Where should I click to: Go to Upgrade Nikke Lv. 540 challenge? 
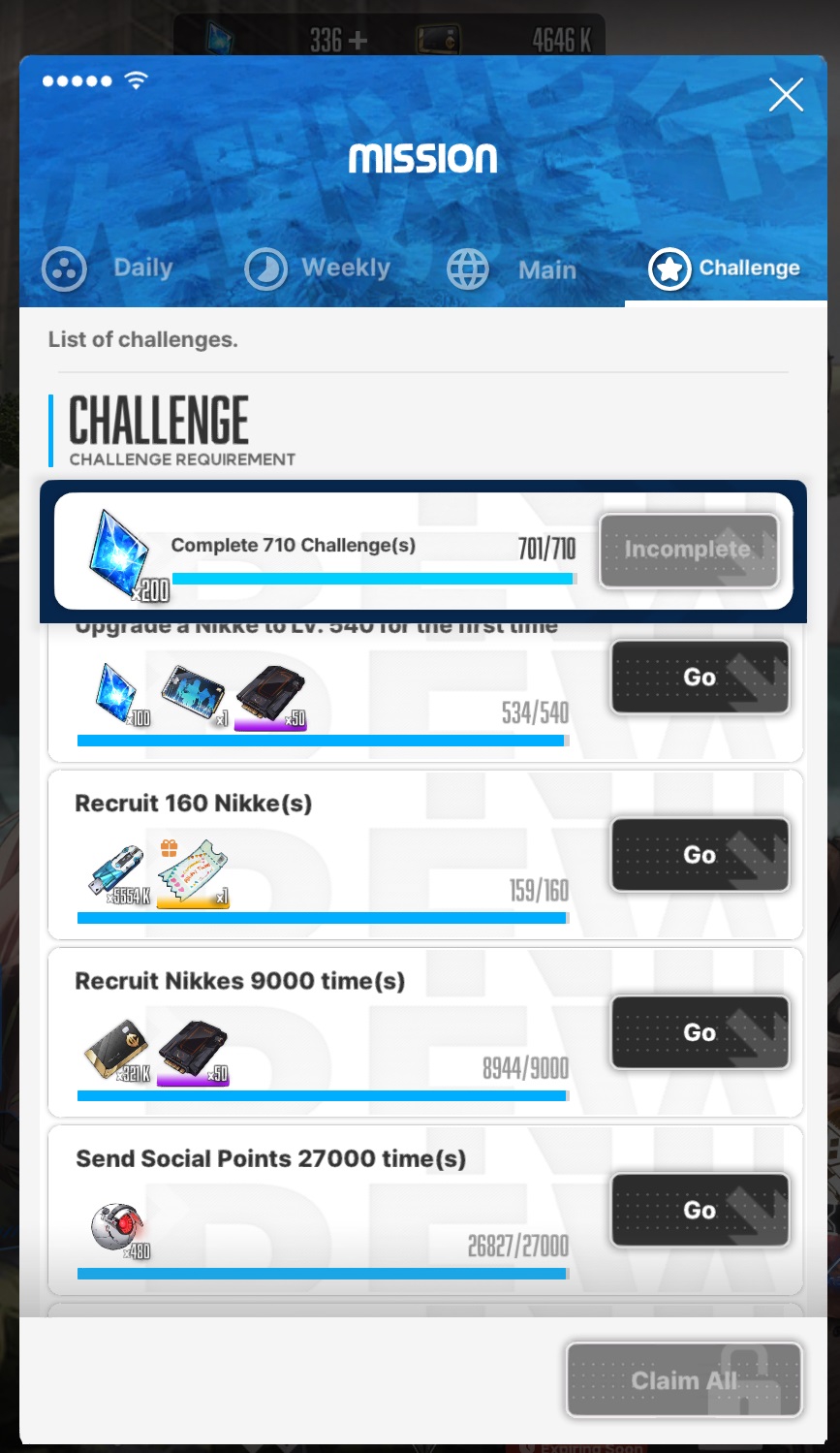click(x=700, y=678)
